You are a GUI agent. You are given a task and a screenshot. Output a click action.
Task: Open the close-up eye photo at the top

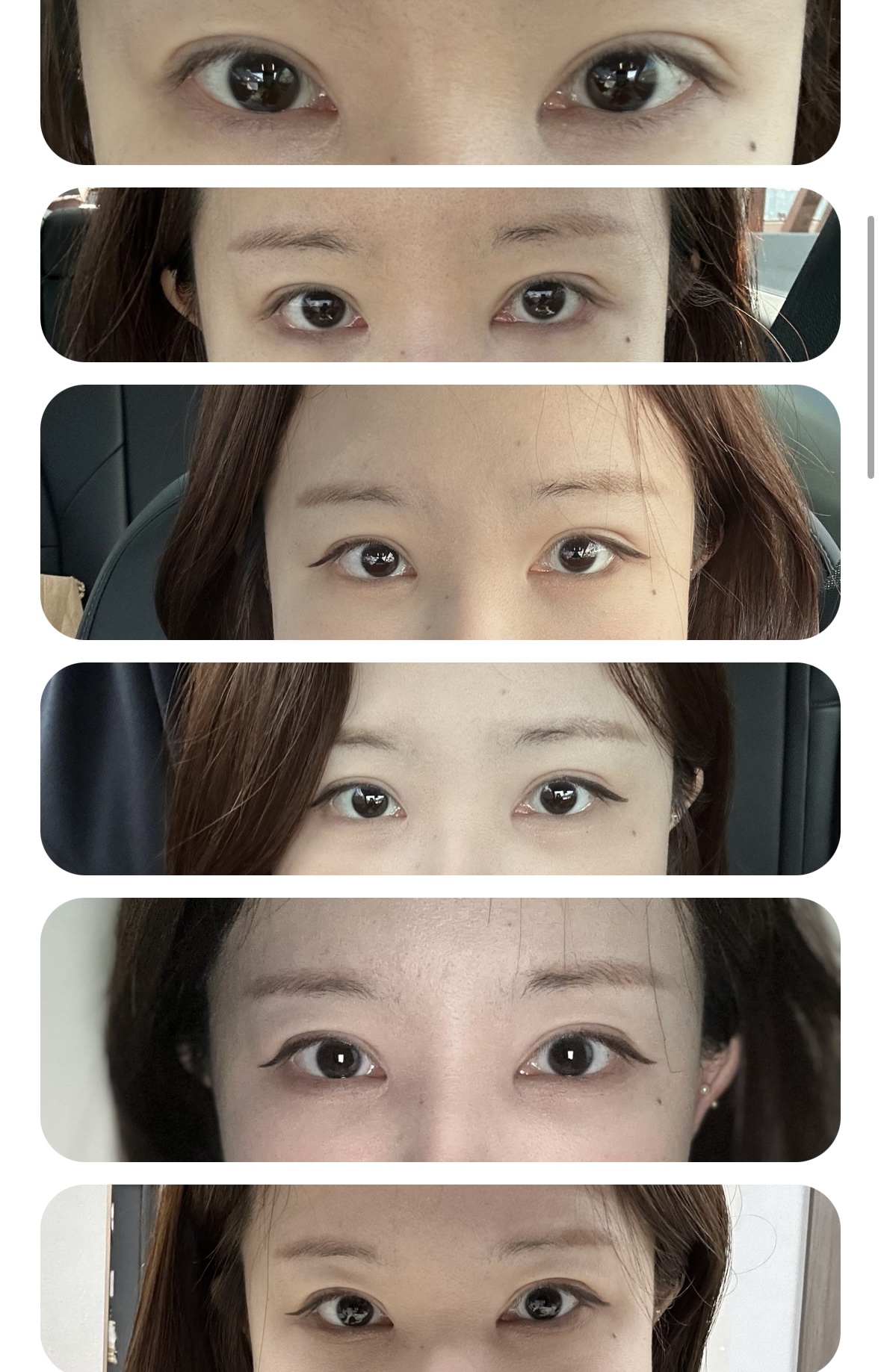440,82
